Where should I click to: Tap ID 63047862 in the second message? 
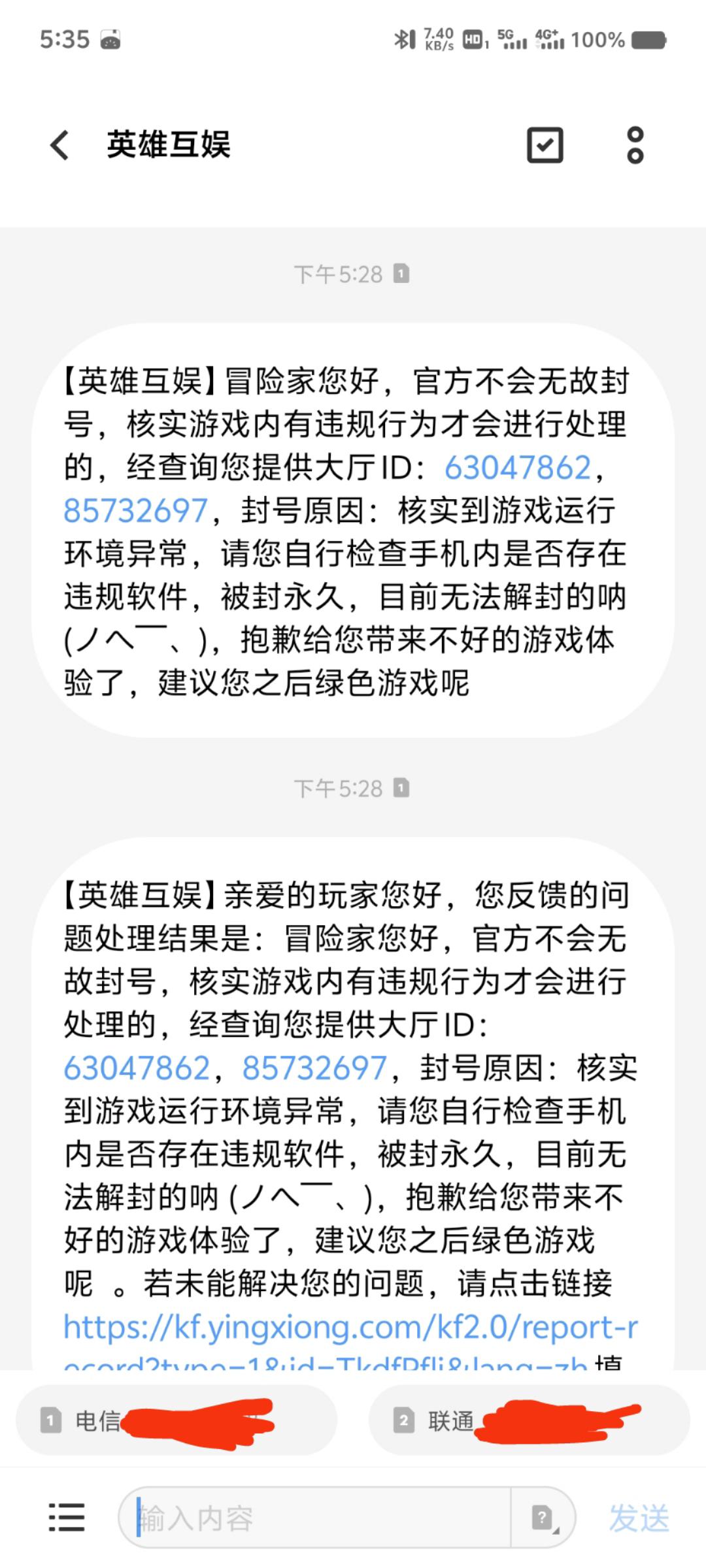[136, 1068]
